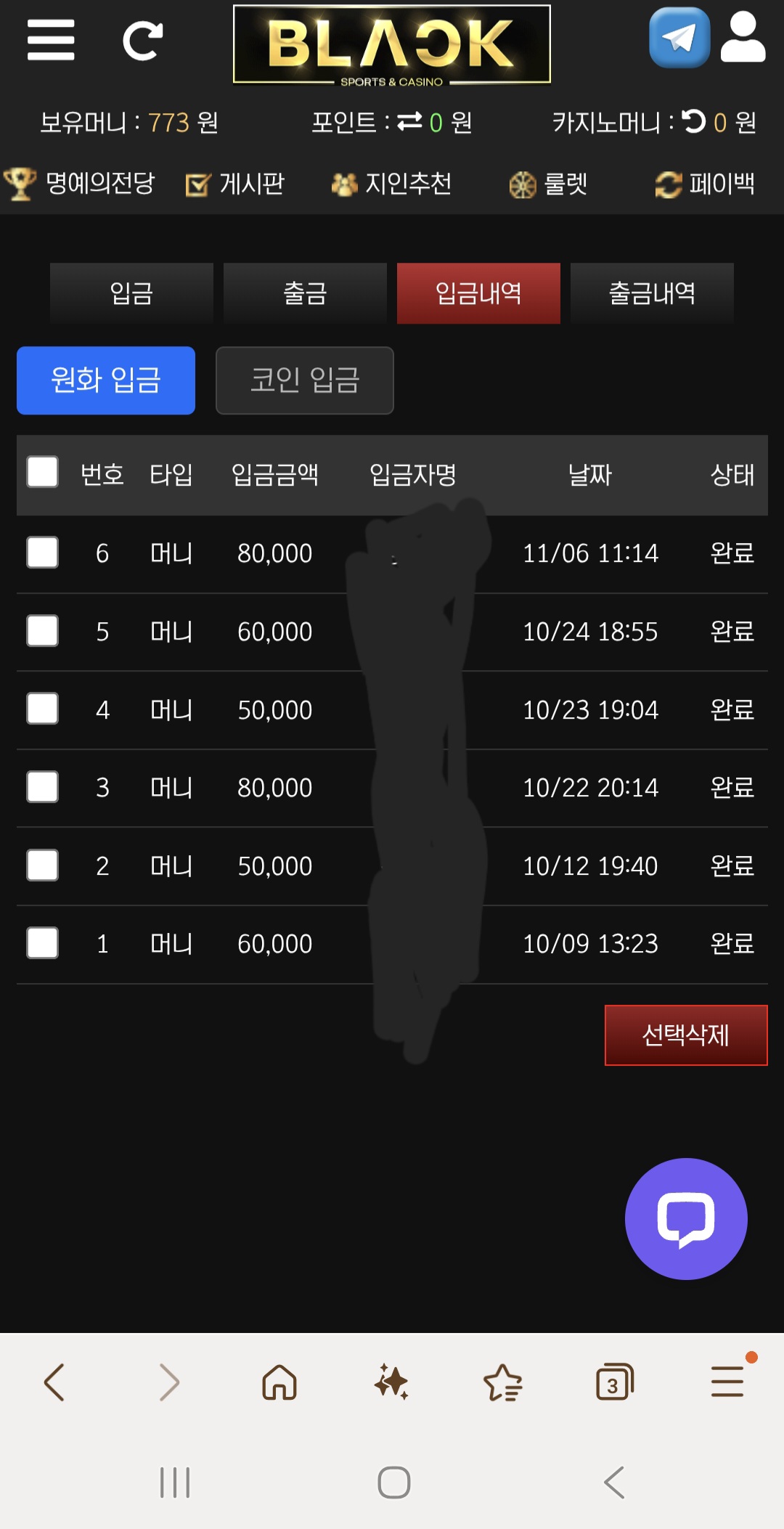View 출금내역 withdrawal history tab
The image size is (784, 1529).
coord(652,293)
